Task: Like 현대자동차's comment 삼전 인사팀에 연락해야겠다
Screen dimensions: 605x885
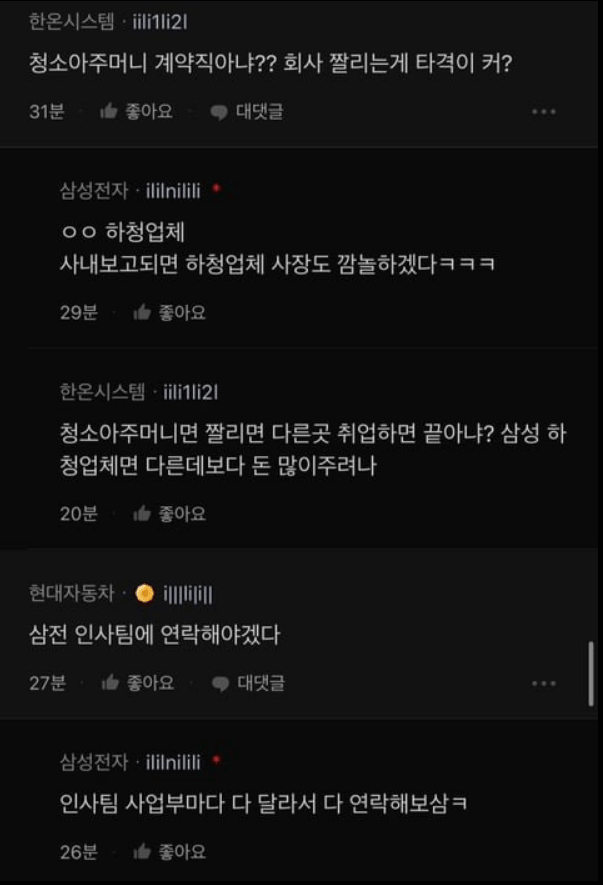Action: tap(138, 683)
